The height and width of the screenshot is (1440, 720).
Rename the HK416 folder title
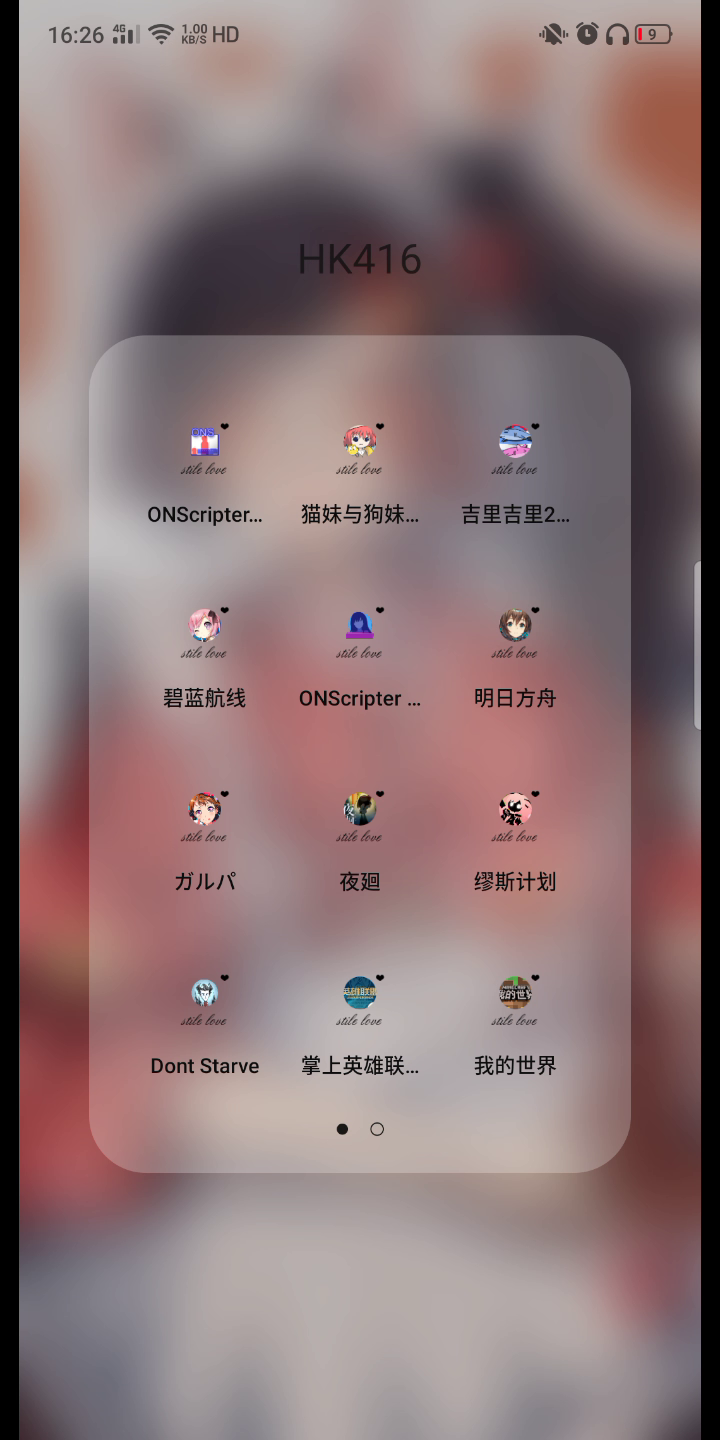point(360,260)
